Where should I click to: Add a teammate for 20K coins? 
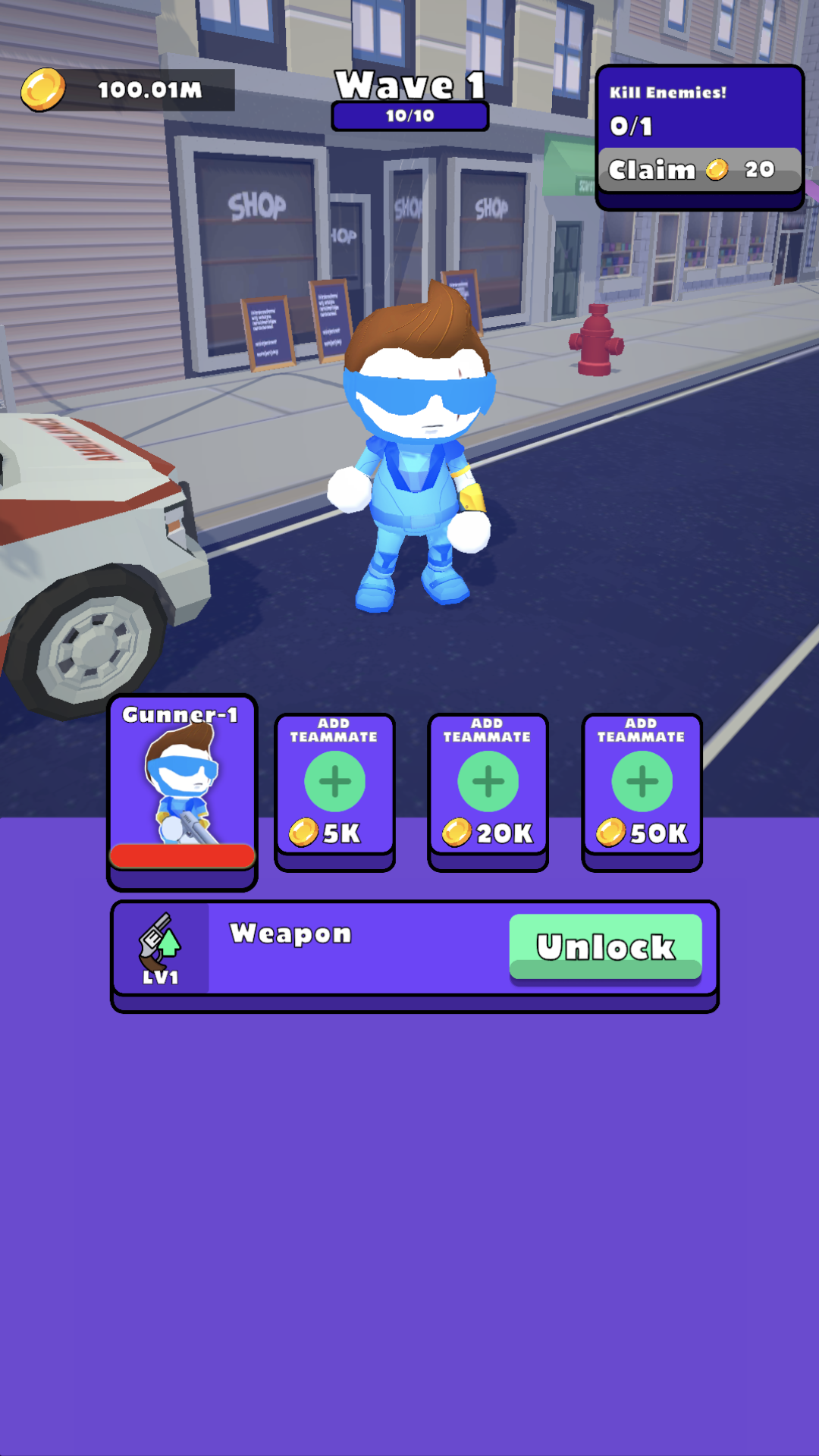[488, 789]
